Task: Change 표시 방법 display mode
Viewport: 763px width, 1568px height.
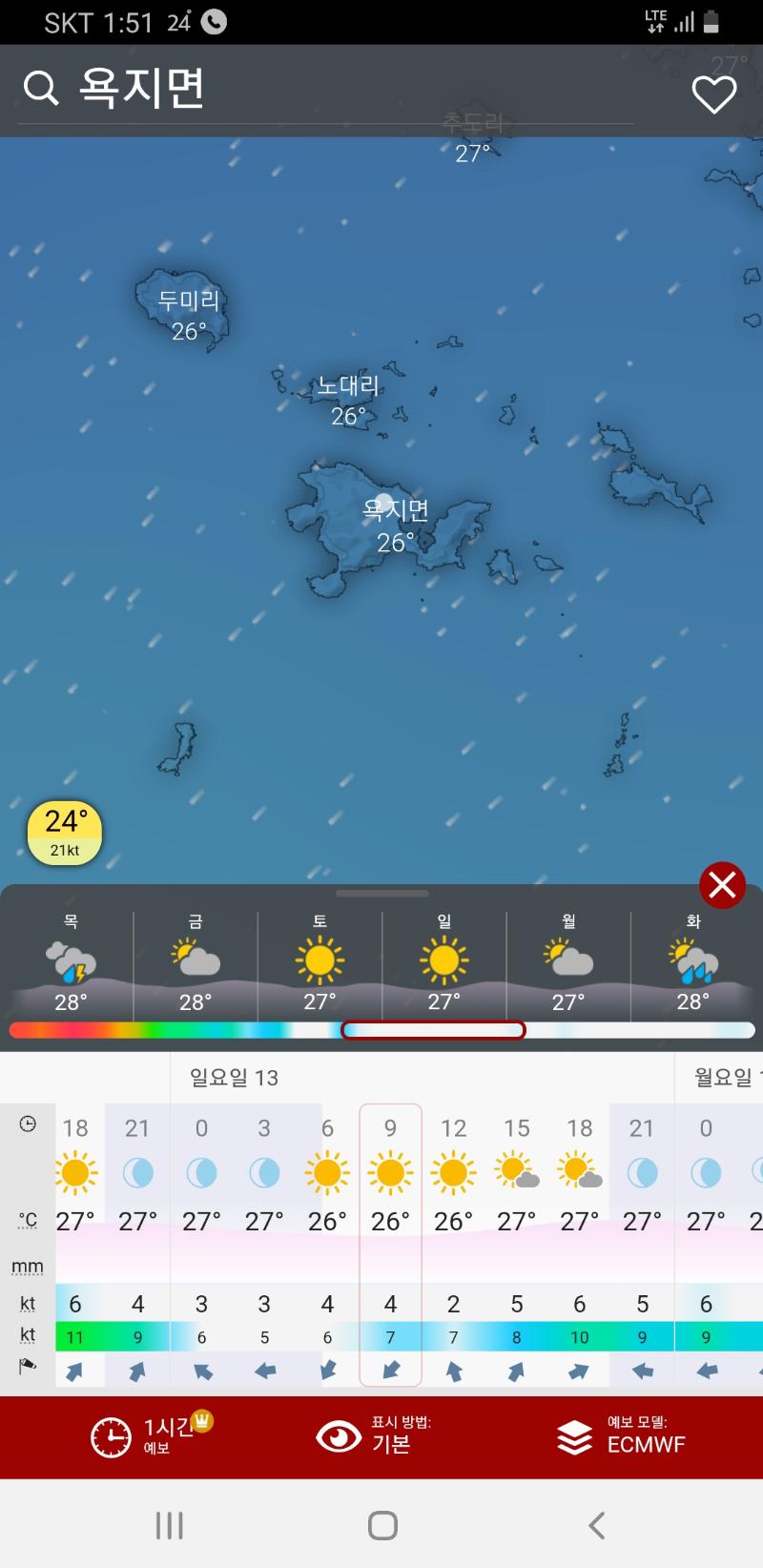Action: [377, 1436]
